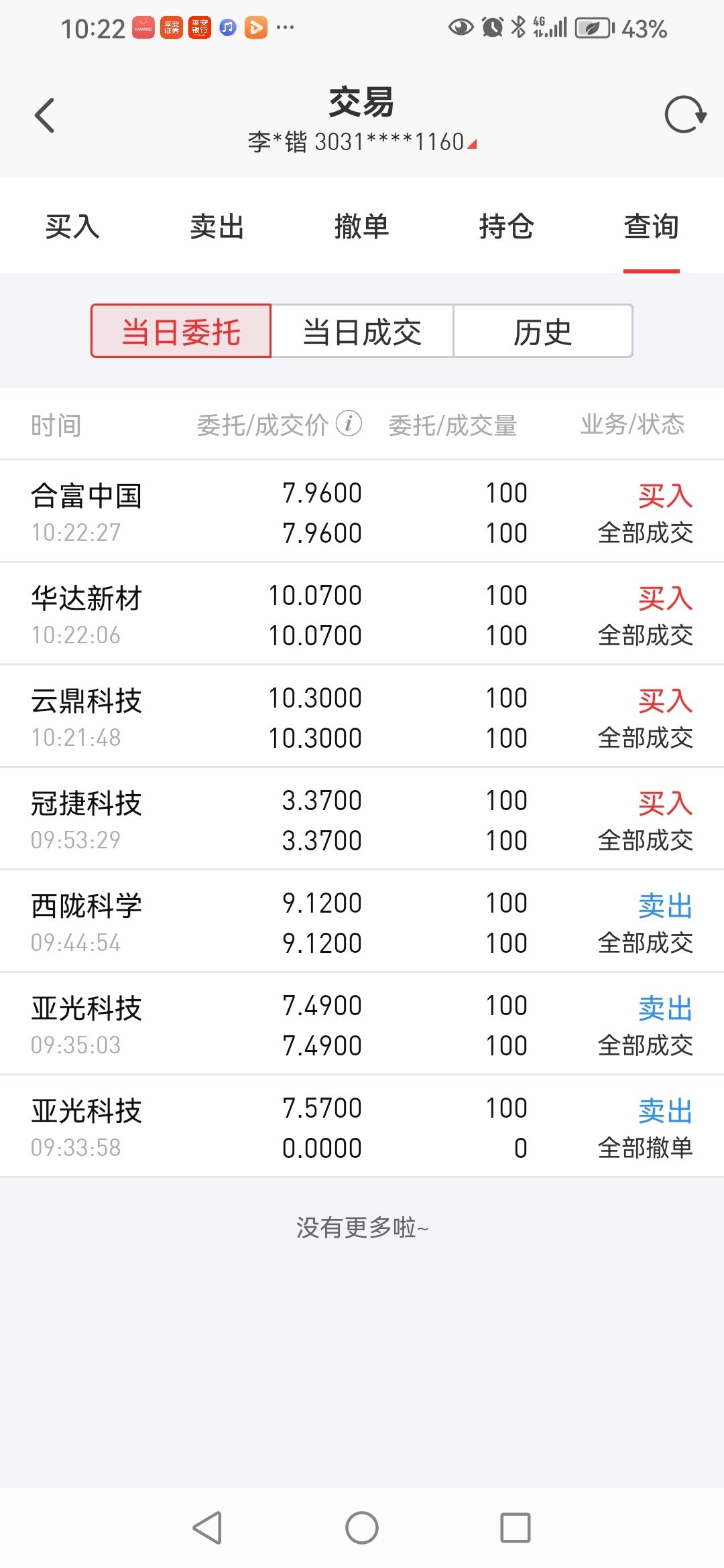Open the 西陇科学 order entry
The width and height of the screenshot is (724, 1568).
point(362,921)
